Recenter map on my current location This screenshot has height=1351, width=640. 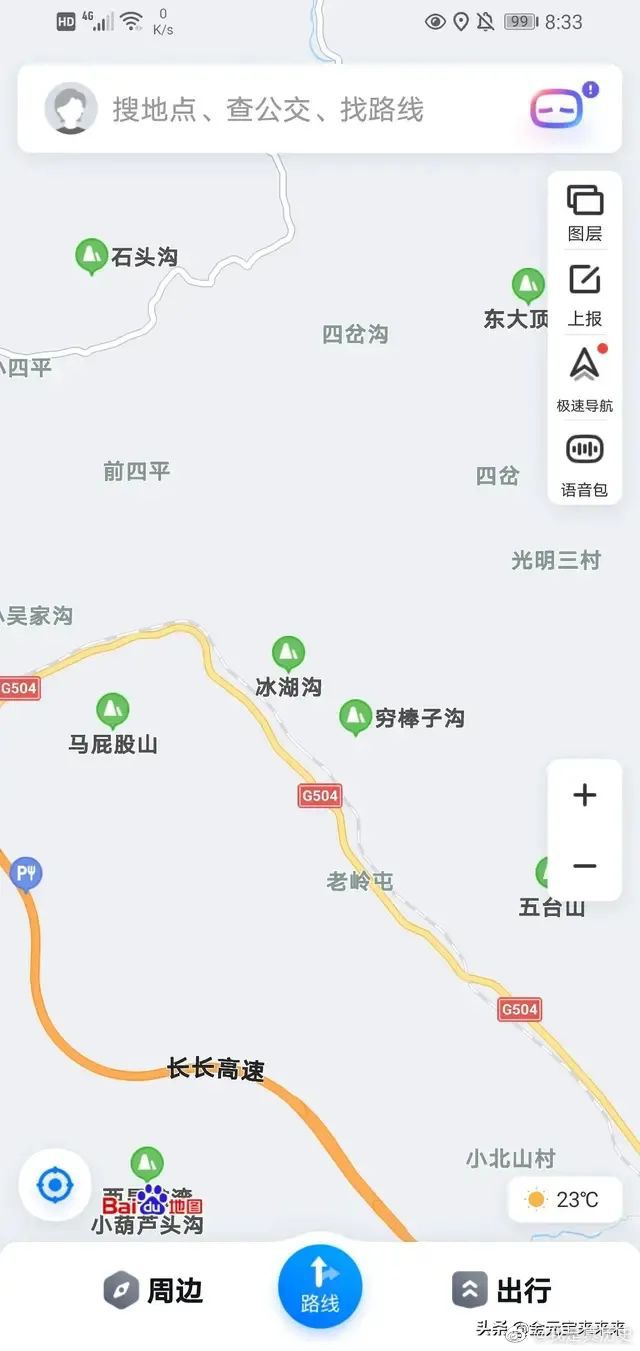54,1186
